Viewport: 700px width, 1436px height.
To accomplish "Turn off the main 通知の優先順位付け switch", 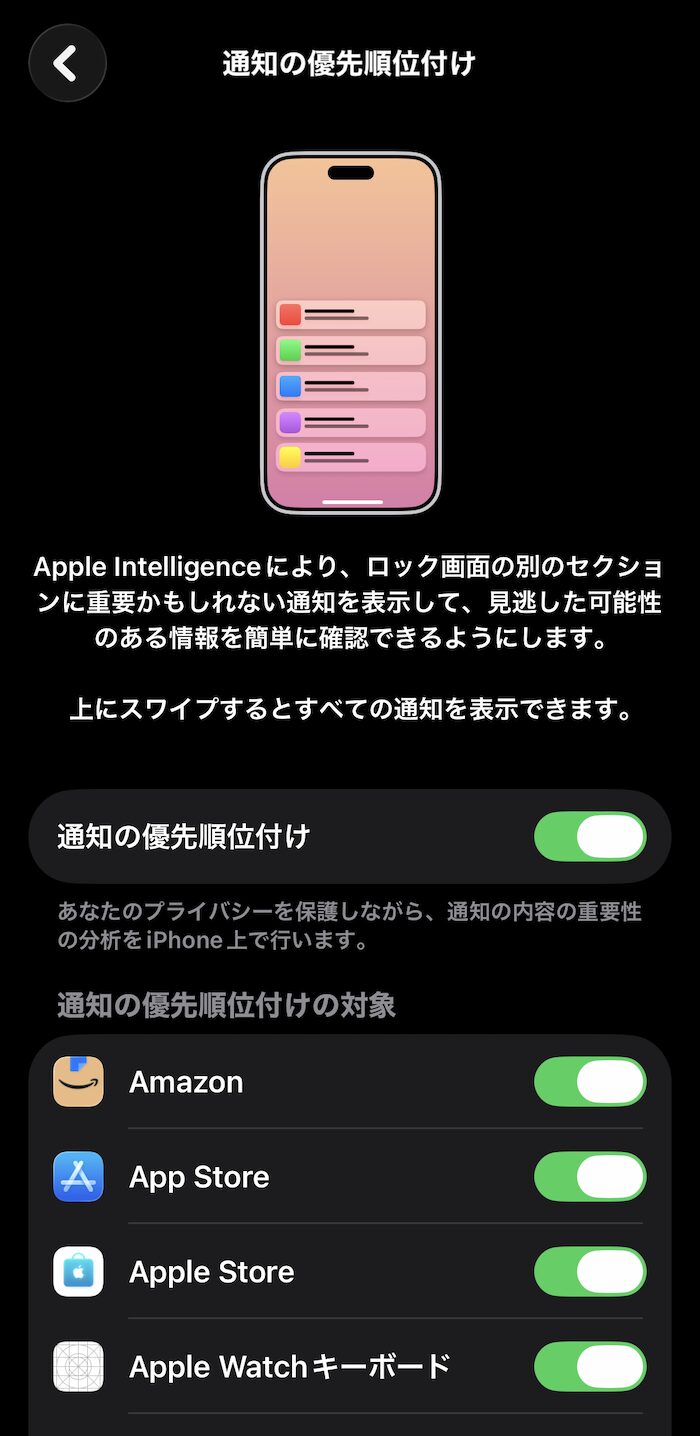I will [x=590, y=837].
